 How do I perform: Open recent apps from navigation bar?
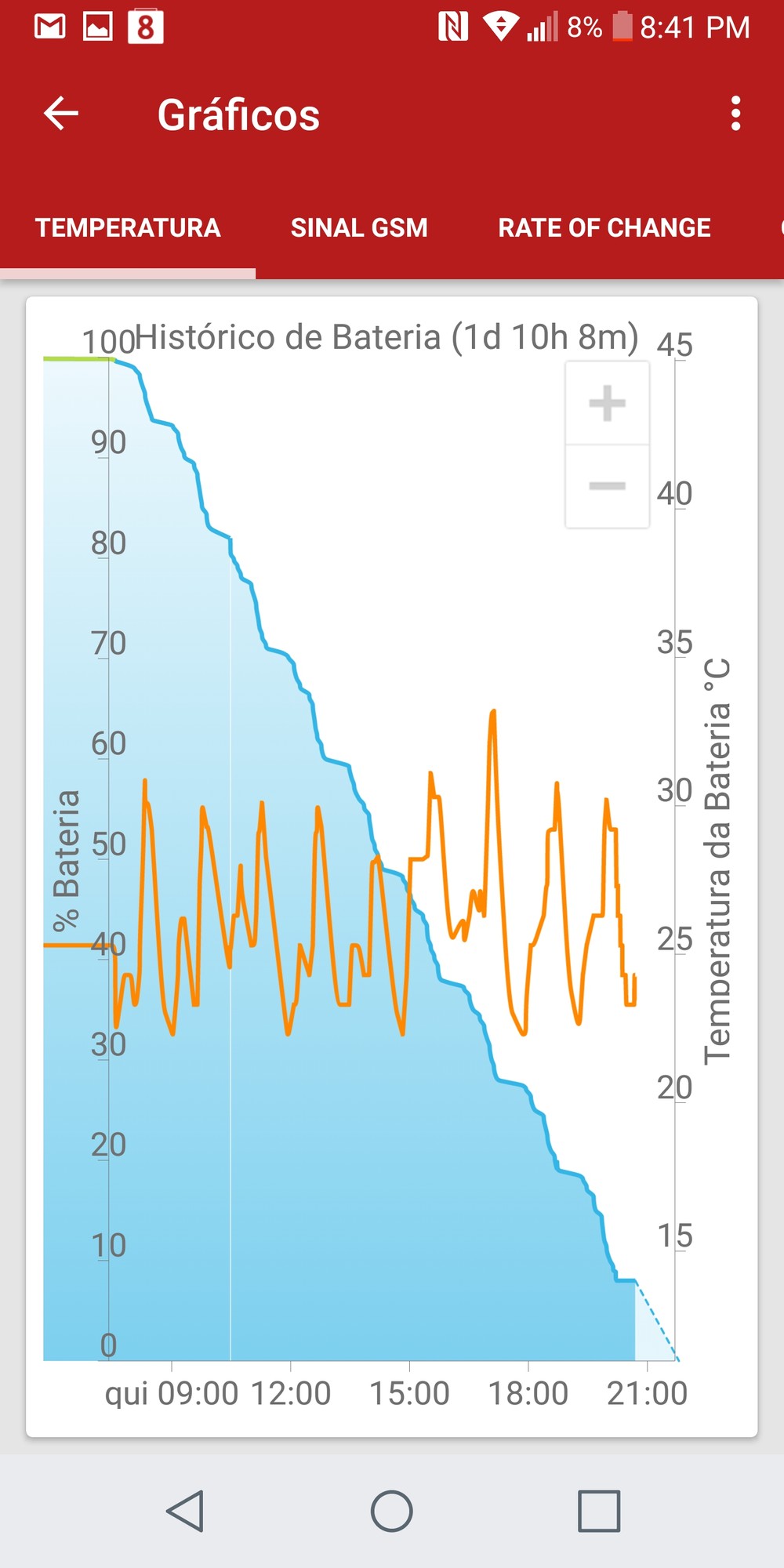pyautogui.click(x=599, y=1511)
